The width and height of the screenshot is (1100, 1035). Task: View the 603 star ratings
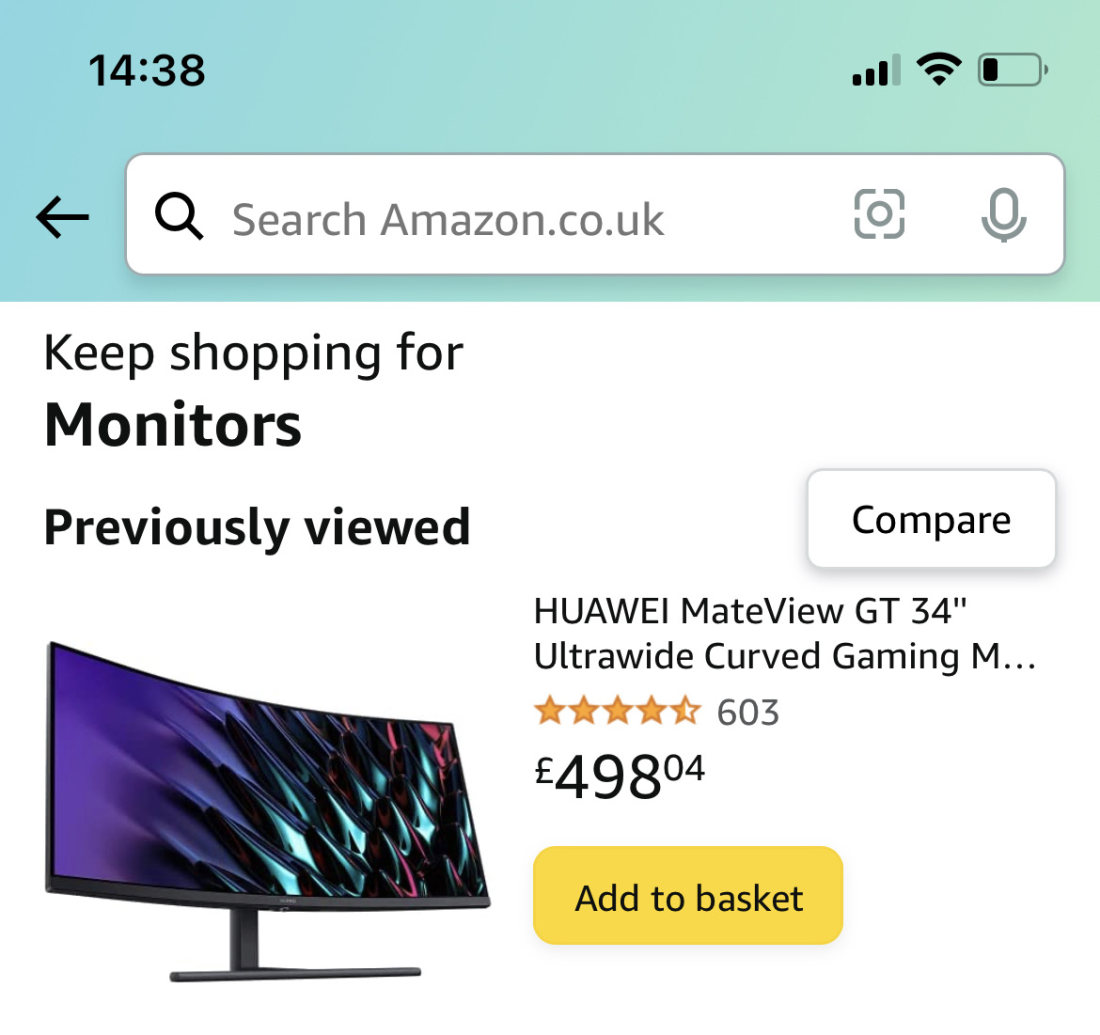(x=656, y=712)
